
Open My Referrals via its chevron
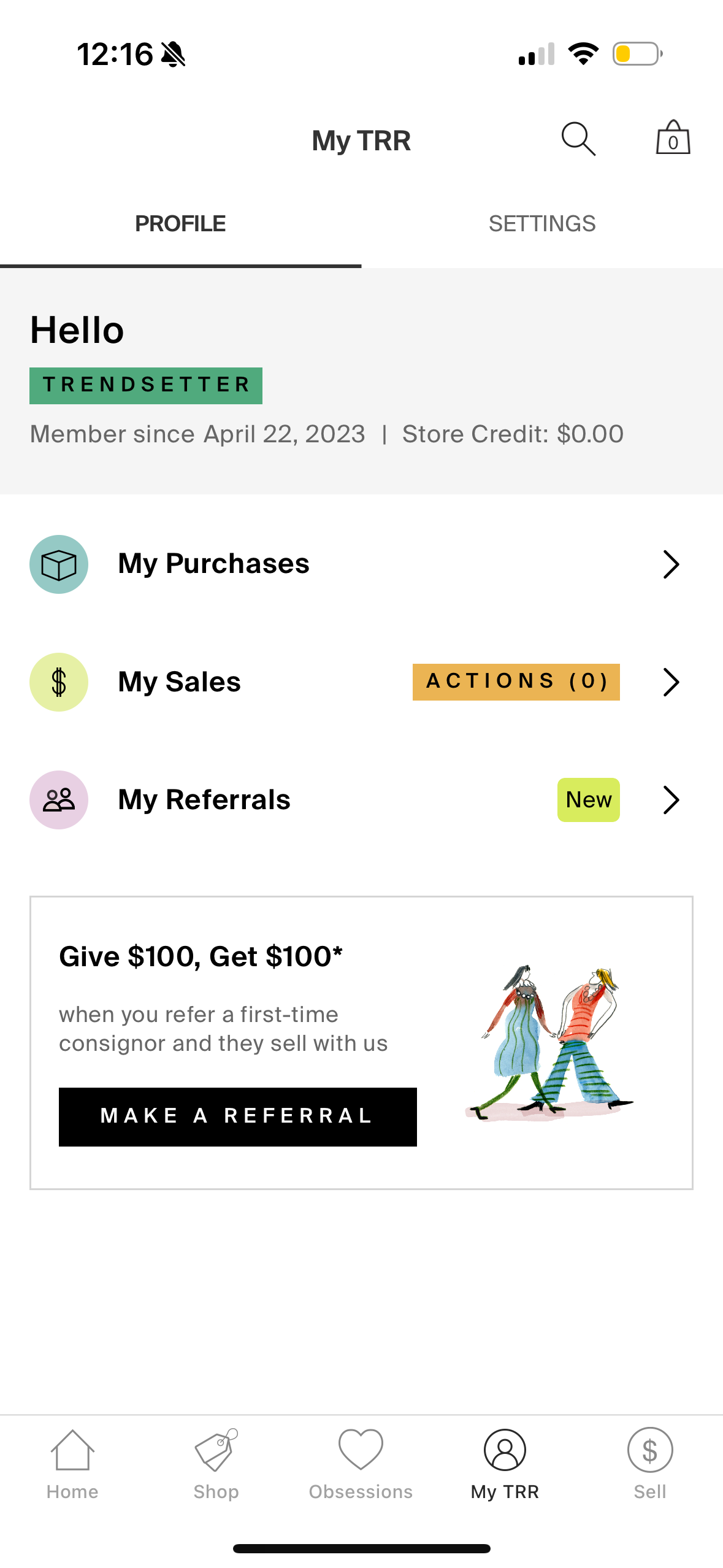pyautogui.click(x=670, y=799)
